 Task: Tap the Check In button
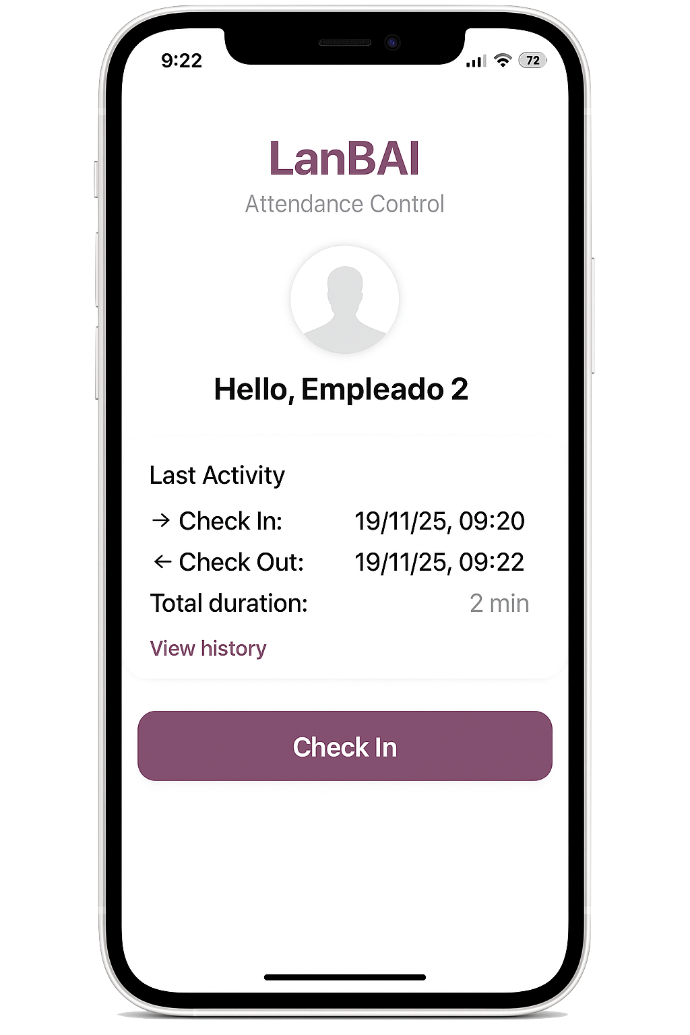click(x=344, y=746)
